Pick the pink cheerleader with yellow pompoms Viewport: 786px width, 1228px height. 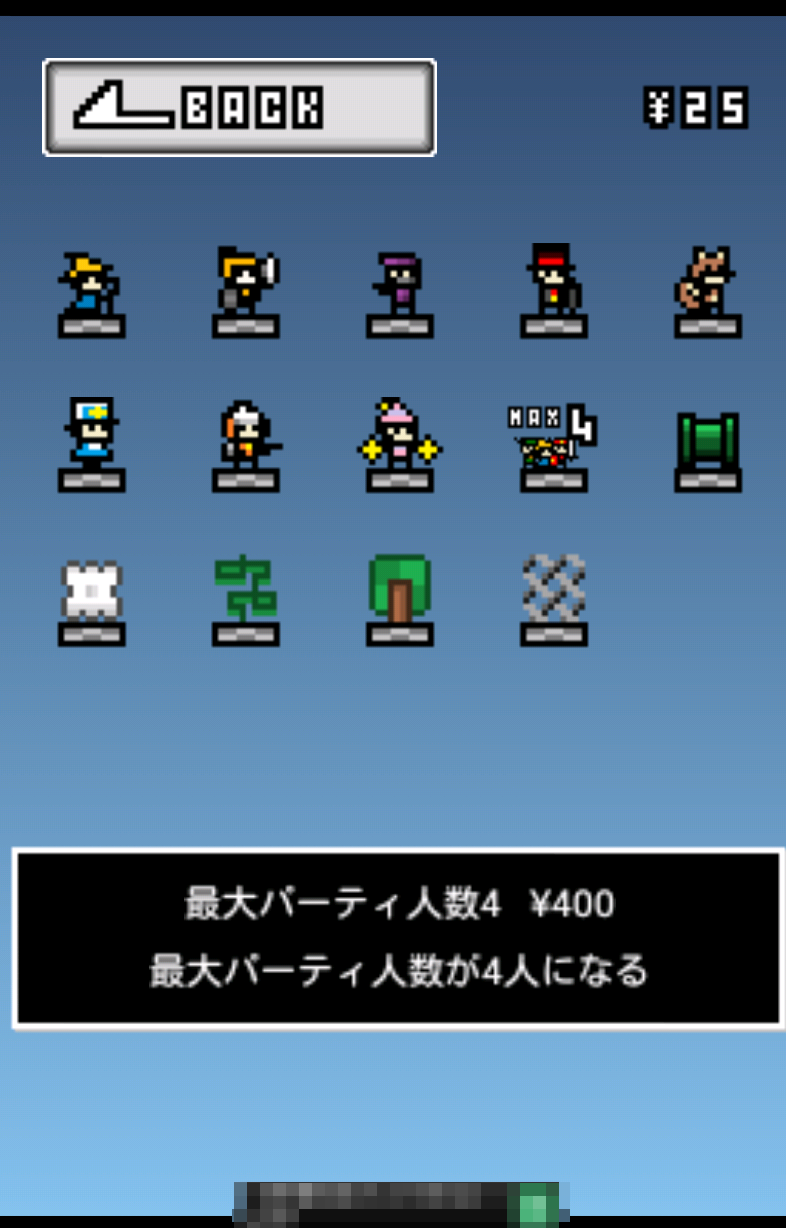coord(399,442)
